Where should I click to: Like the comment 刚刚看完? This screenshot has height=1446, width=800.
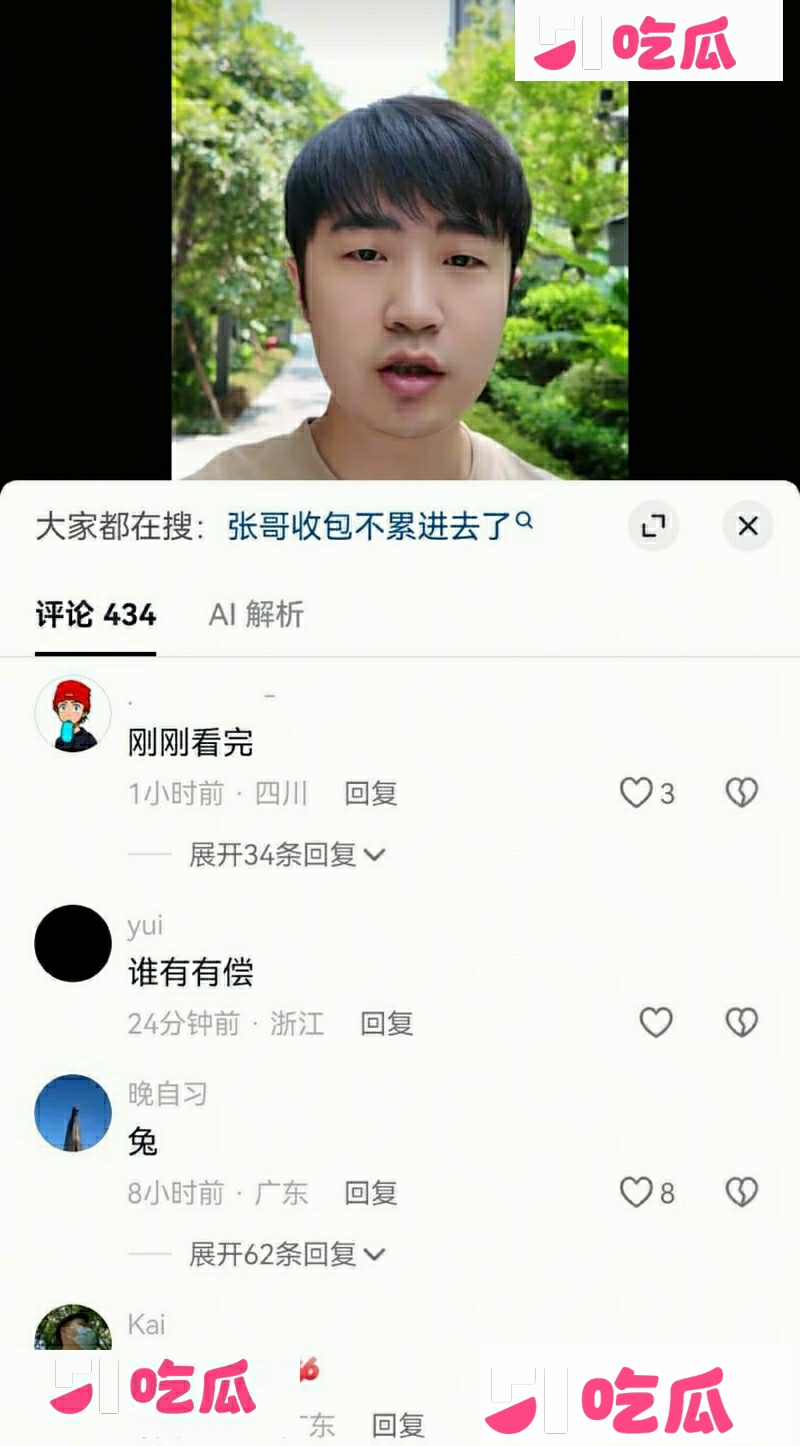[x=636, y=793]
